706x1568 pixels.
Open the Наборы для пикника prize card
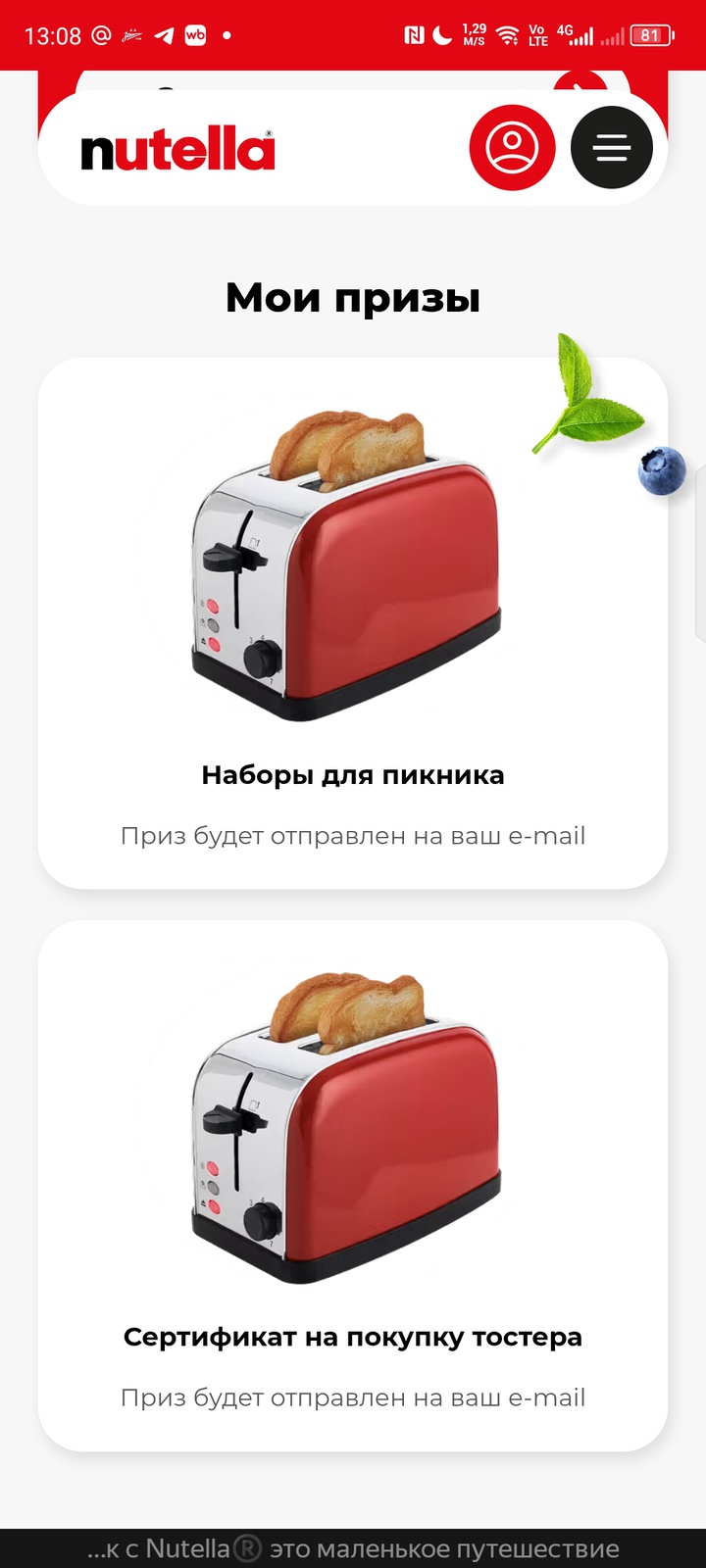352,623
